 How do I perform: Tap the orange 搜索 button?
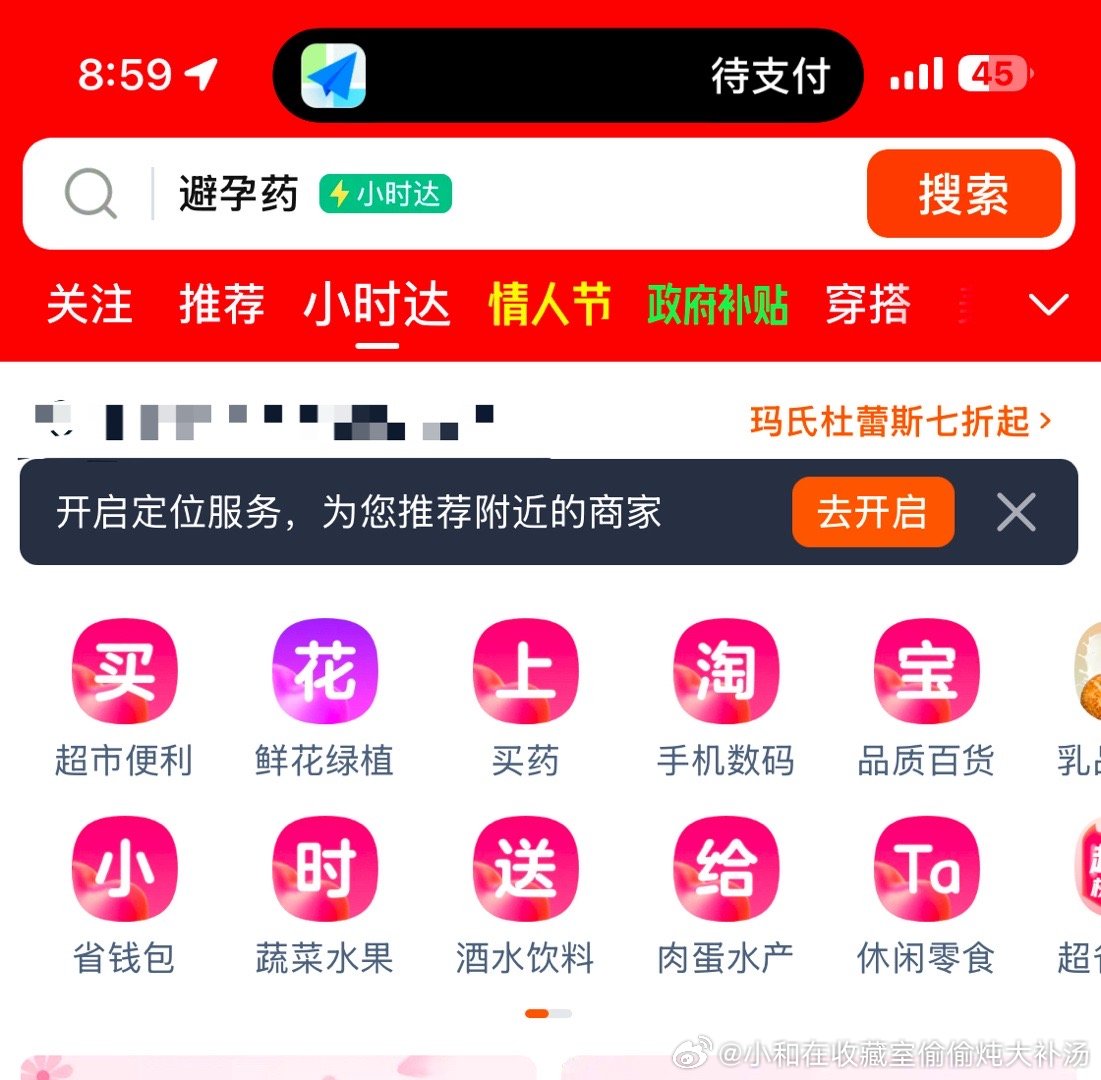click(963, 194)
